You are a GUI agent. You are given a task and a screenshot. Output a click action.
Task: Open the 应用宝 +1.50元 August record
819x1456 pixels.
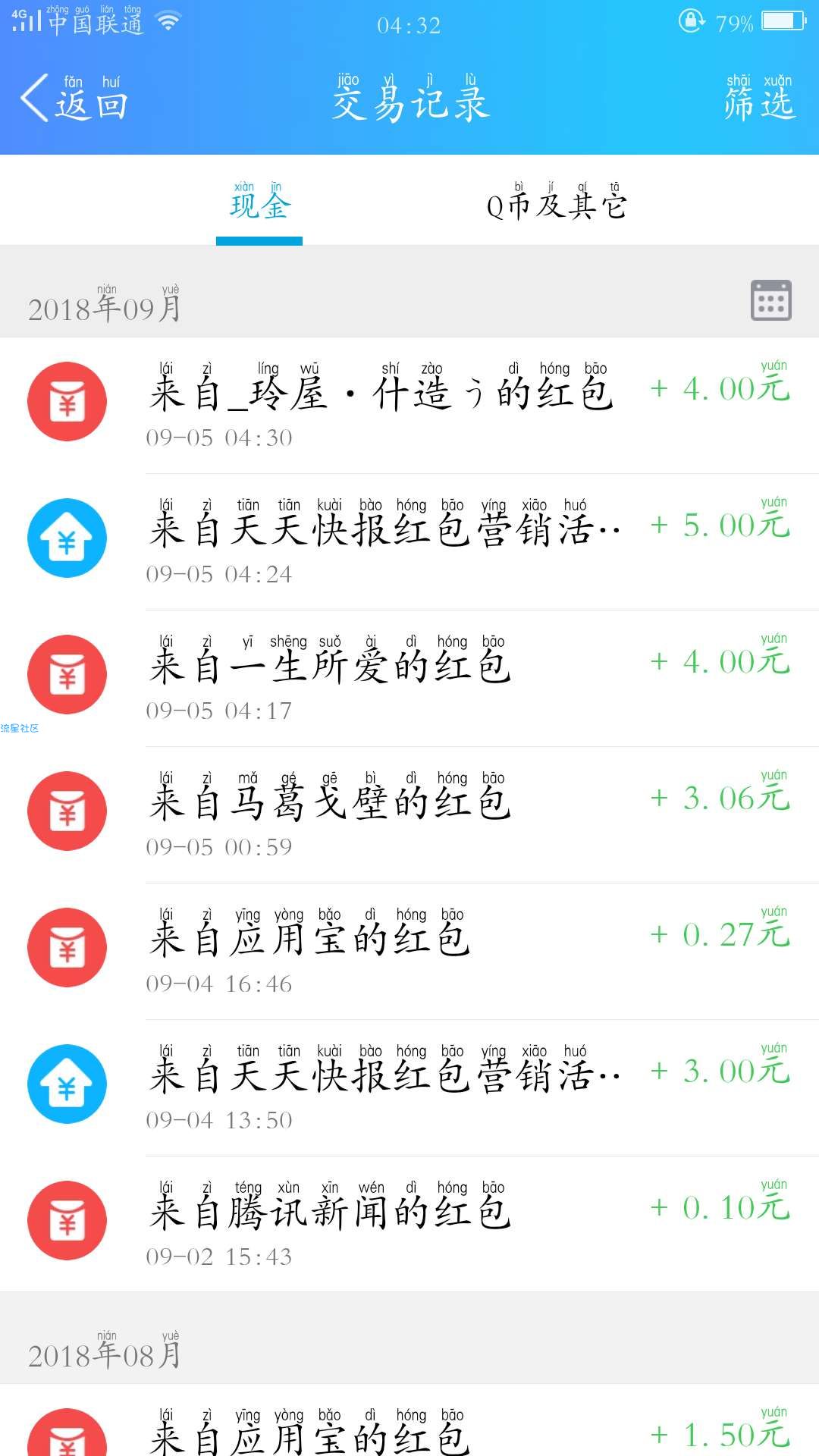(409, 1420)
